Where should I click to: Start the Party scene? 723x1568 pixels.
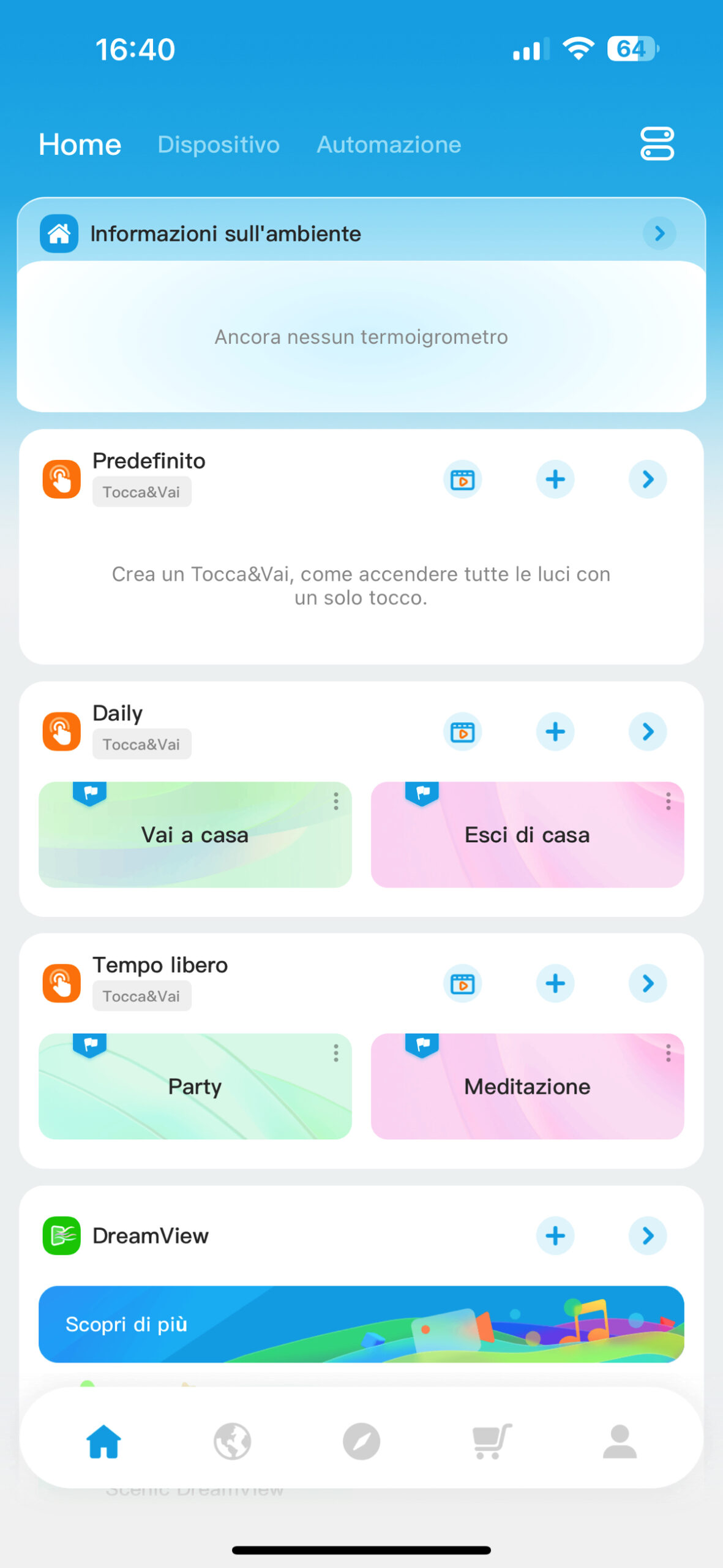point(195,1087)
